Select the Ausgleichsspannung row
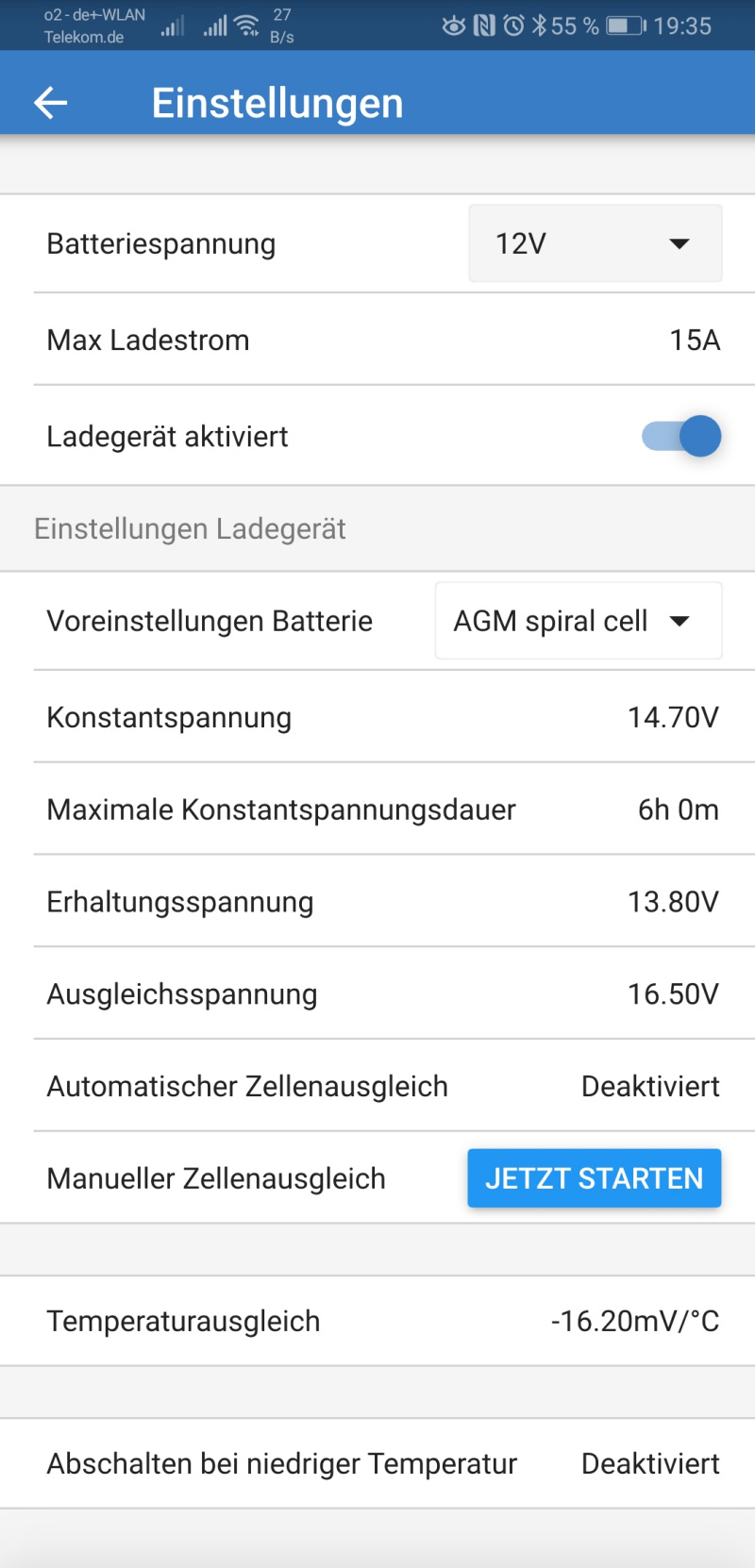 (377, 994)
